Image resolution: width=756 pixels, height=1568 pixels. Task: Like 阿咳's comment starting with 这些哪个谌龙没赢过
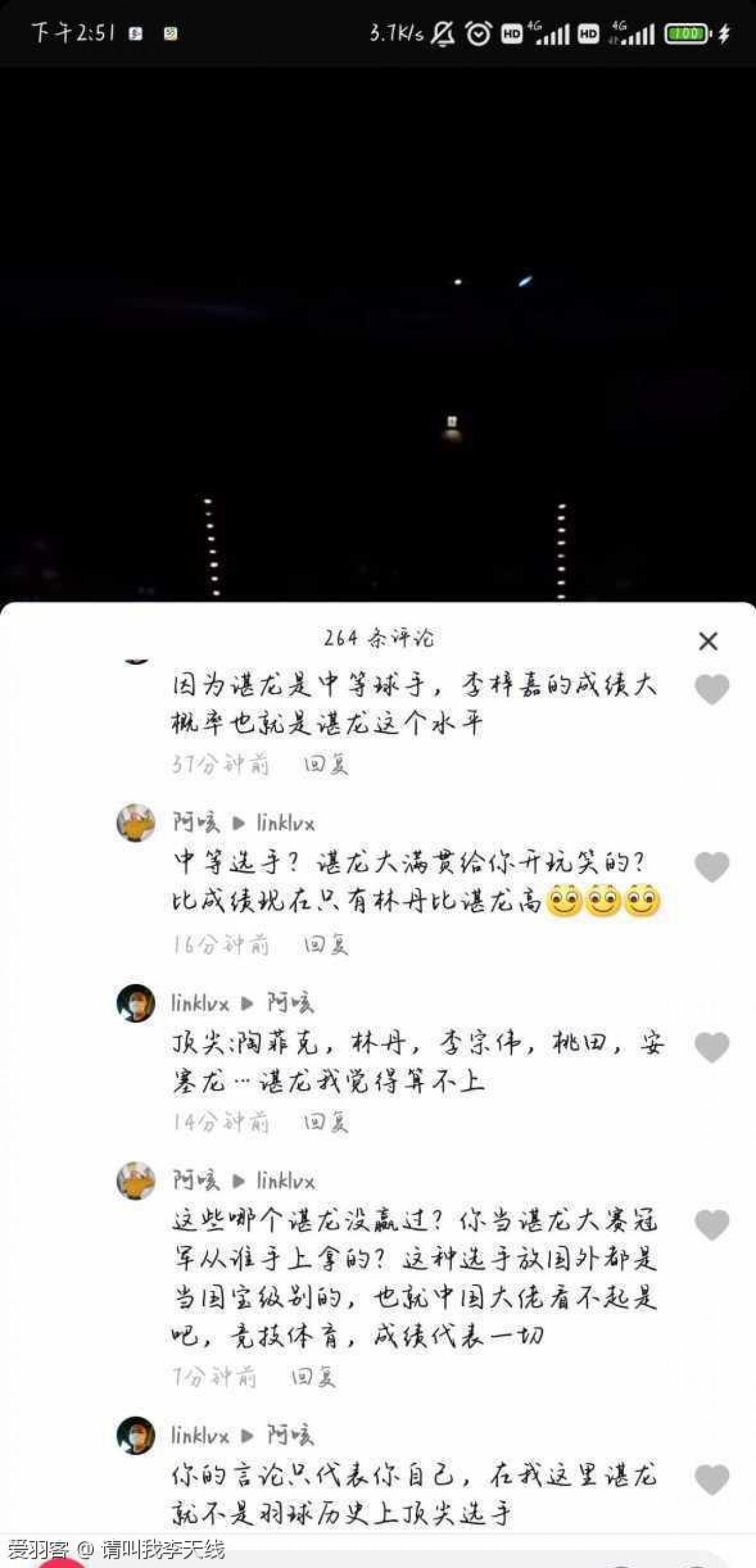(x=712, y=1225)
